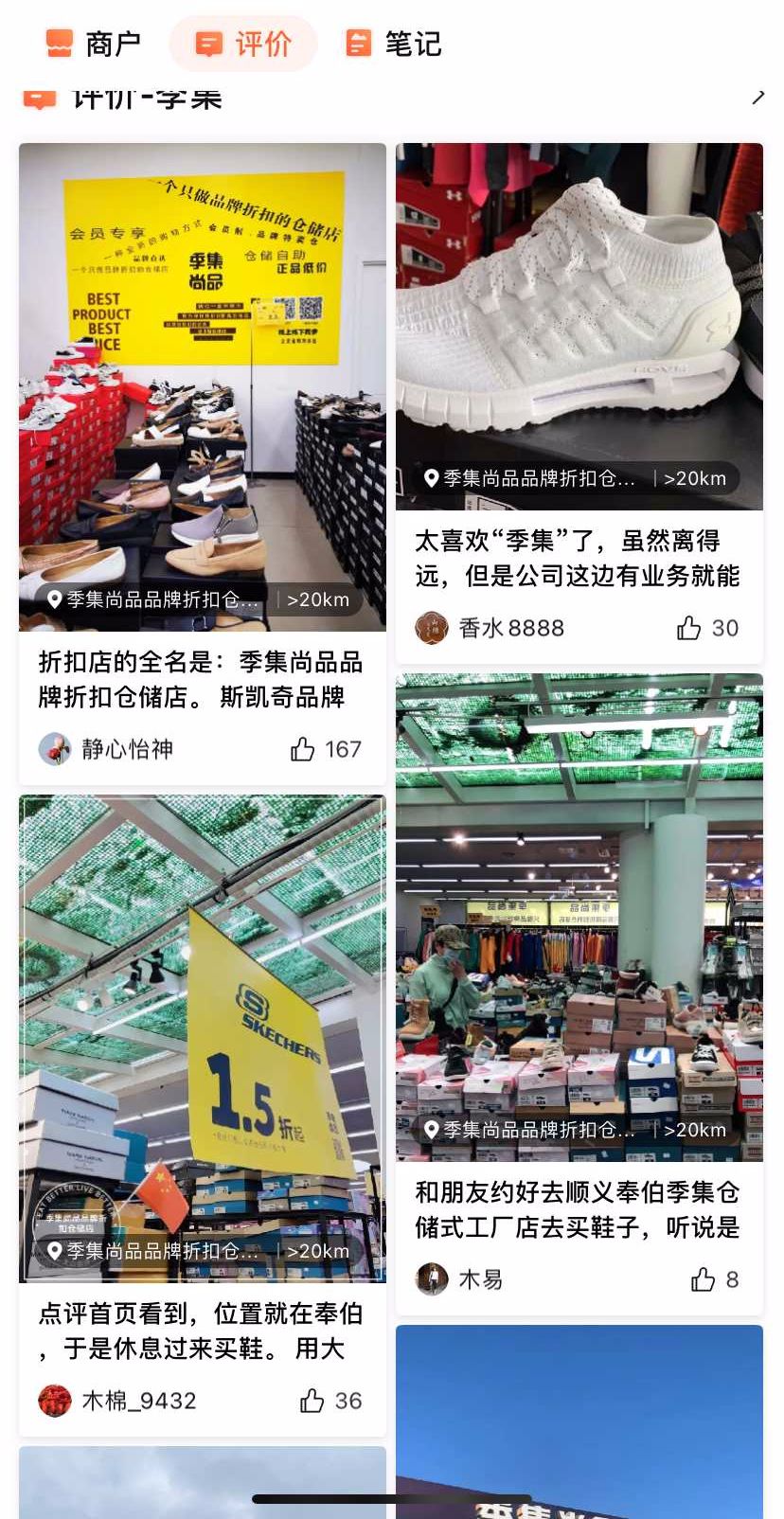
Task: Tap the thumbs-up icon on 木易's review
Action: click(x=703, y=1279)
